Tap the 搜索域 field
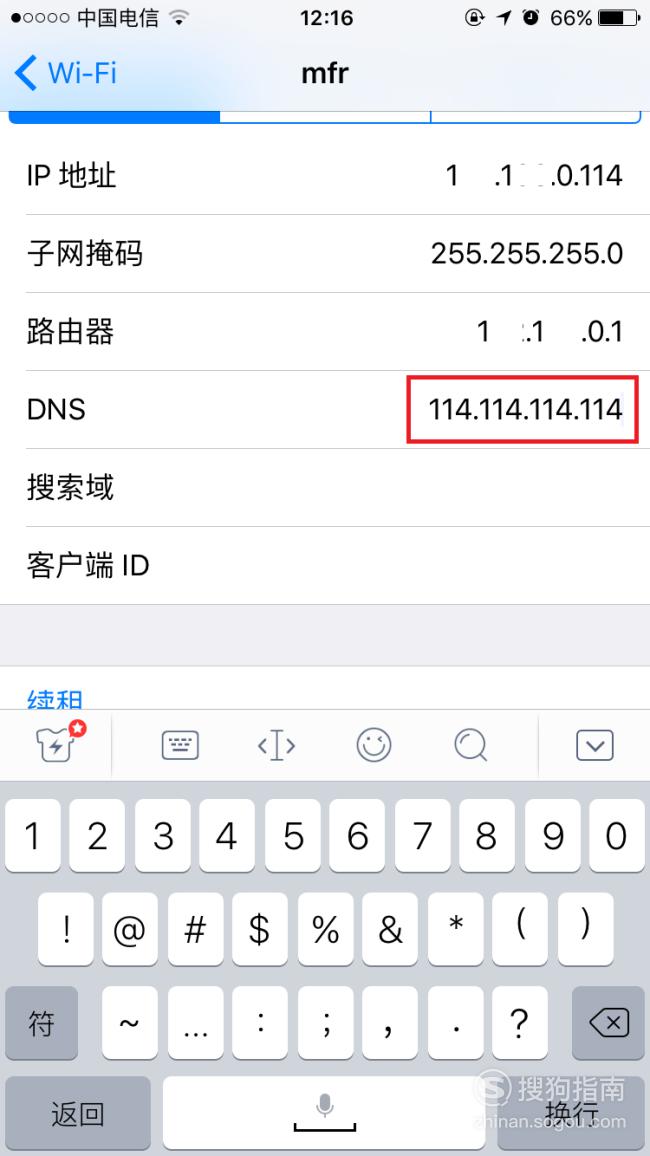The width and height of the screenshot is (650, 1156). pos(325,487)
